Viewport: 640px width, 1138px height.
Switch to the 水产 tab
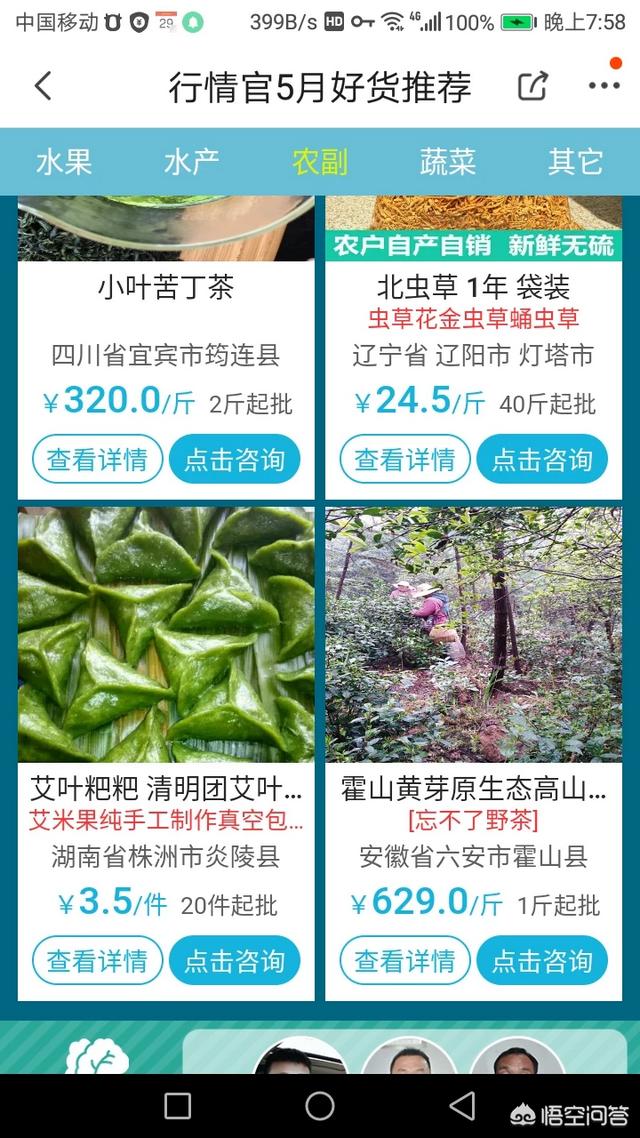point(192,162)
